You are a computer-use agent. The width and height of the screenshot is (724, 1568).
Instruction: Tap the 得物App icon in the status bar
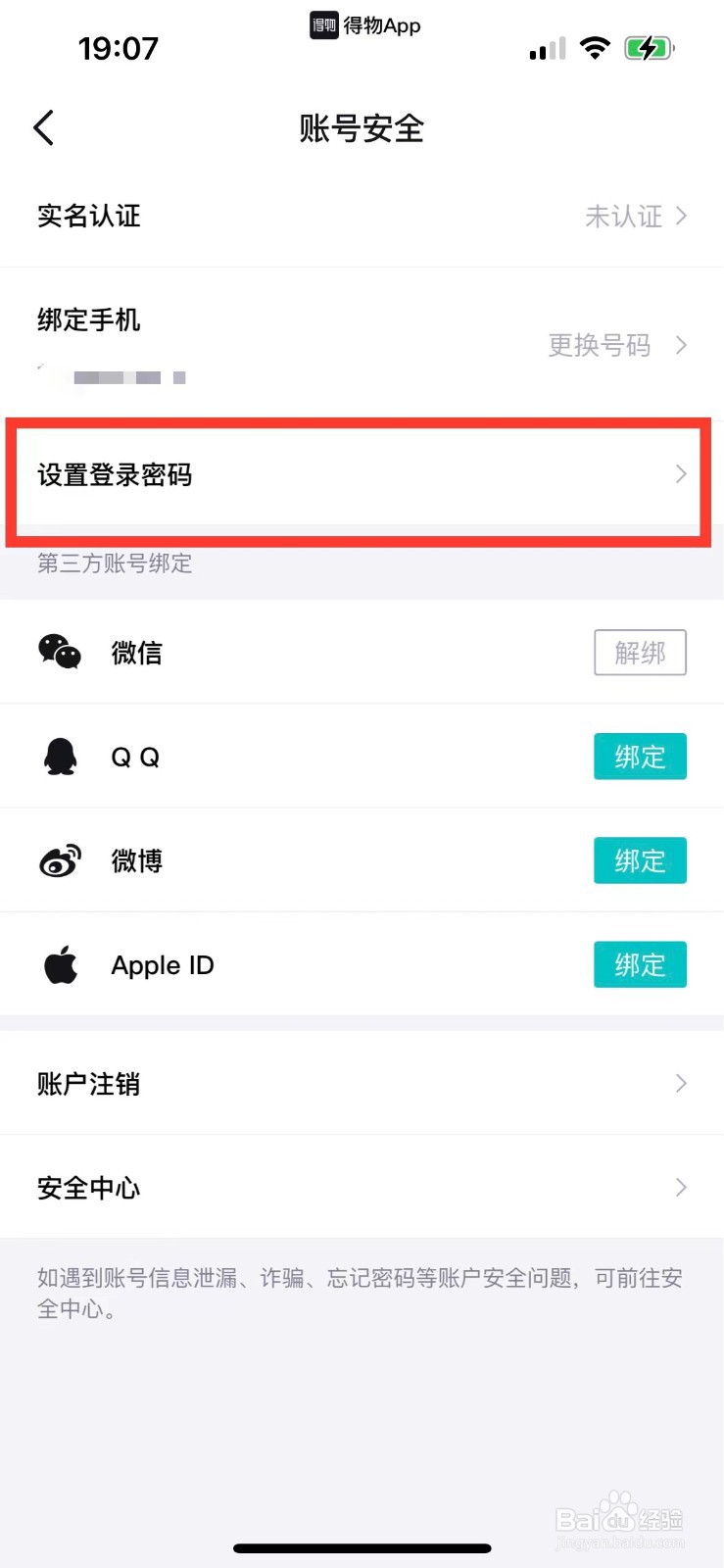[x=323, y=25]
